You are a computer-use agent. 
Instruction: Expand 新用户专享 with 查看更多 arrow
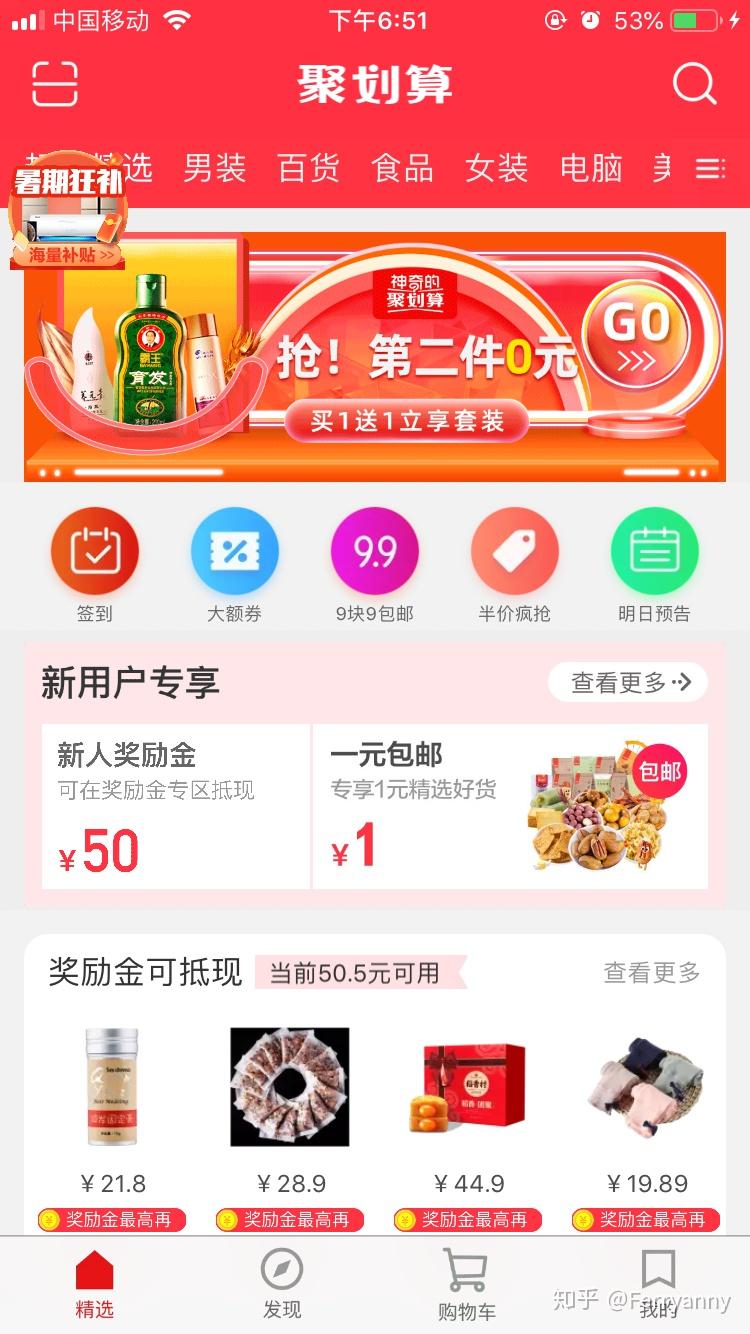[628, 683]
